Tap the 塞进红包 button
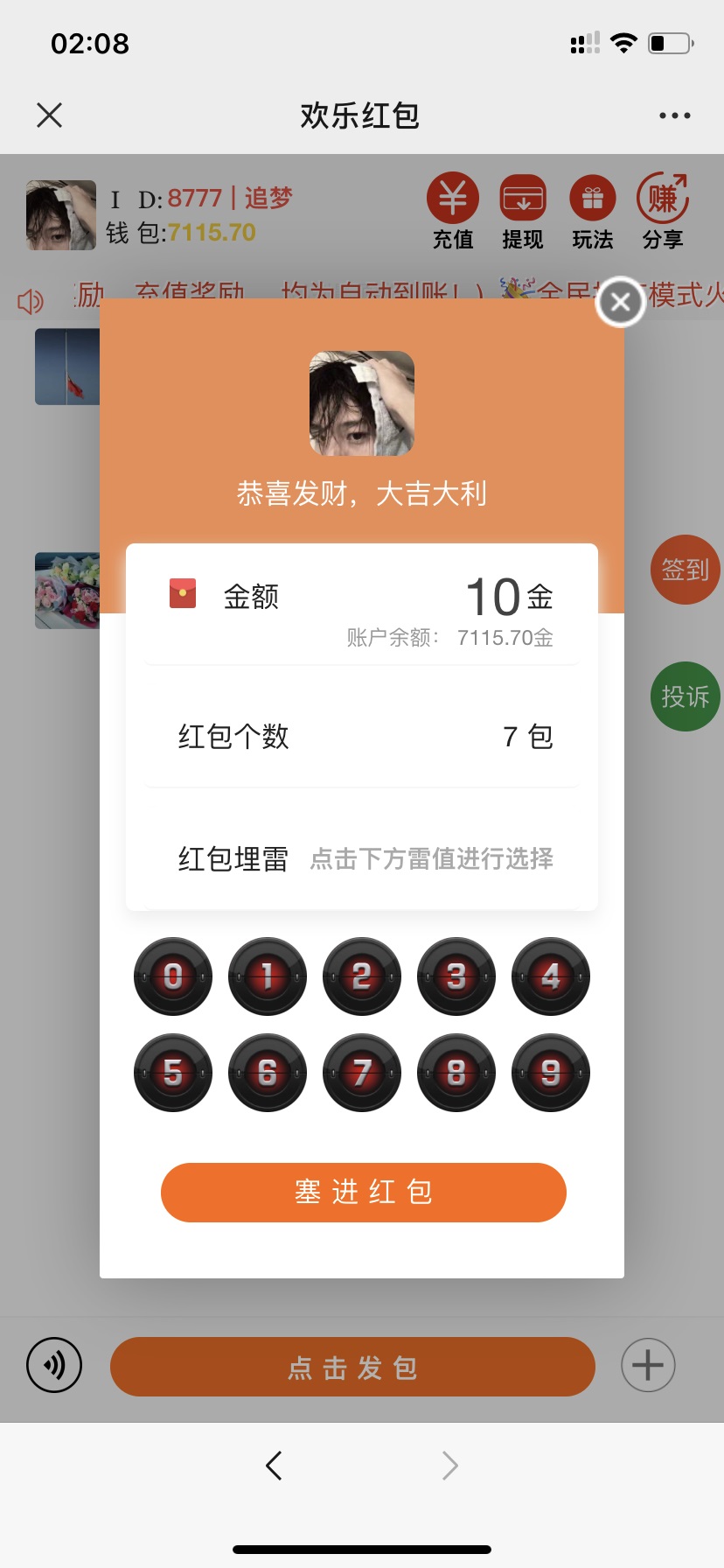 pos(363,1192)
